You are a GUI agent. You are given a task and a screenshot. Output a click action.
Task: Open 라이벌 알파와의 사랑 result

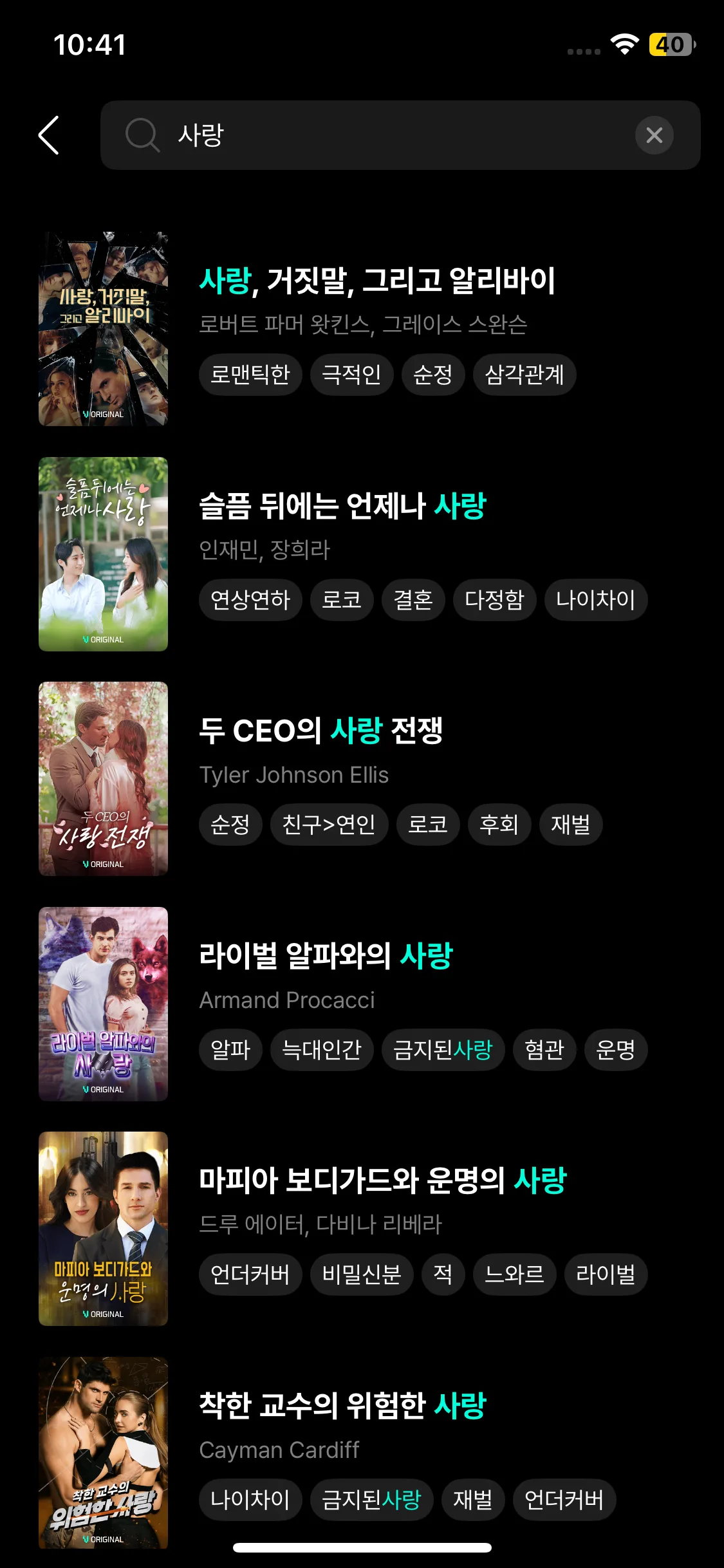(326, 956)
